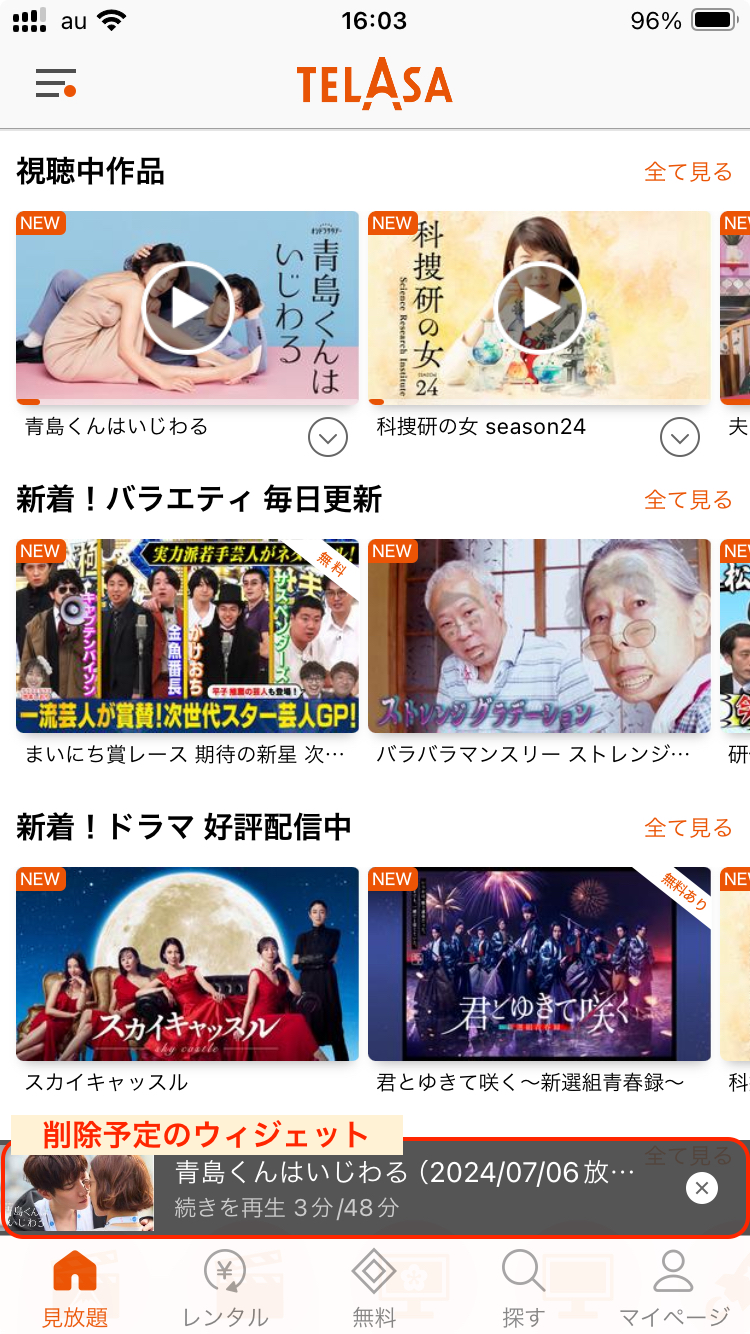750x1334 pixels.
Task: Open 君とゆきて咲く〜新選組青春録〜
Action: point(539,964)
